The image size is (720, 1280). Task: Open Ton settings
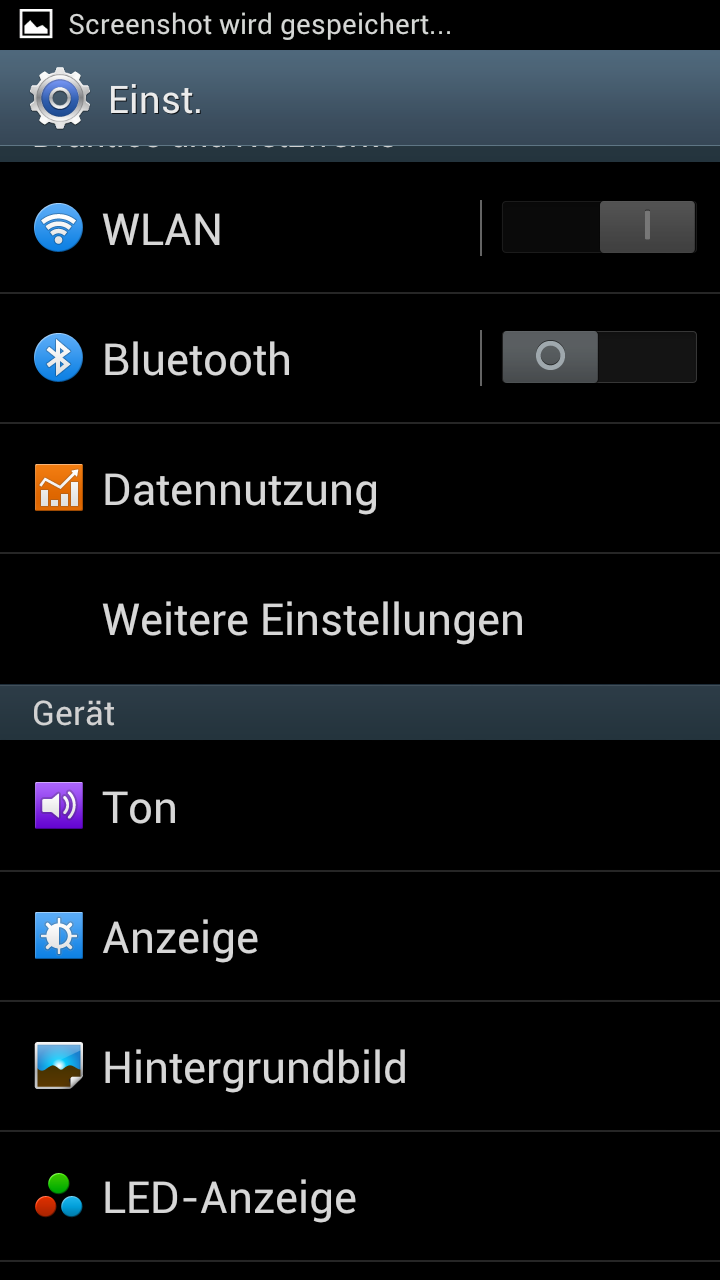(360, 806)
